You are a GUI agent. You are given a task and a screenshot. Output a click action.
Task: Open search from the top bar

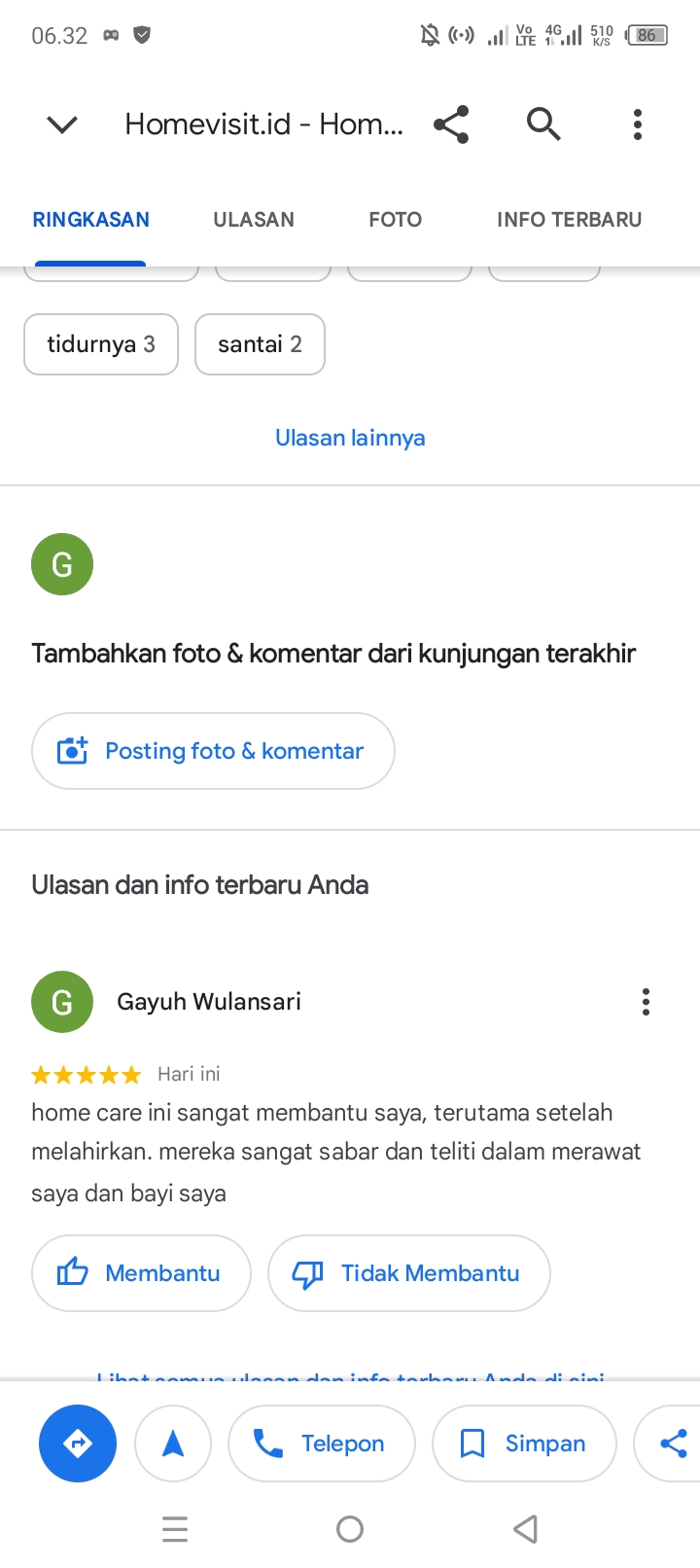pyautogui.click(x=543, y=125)
